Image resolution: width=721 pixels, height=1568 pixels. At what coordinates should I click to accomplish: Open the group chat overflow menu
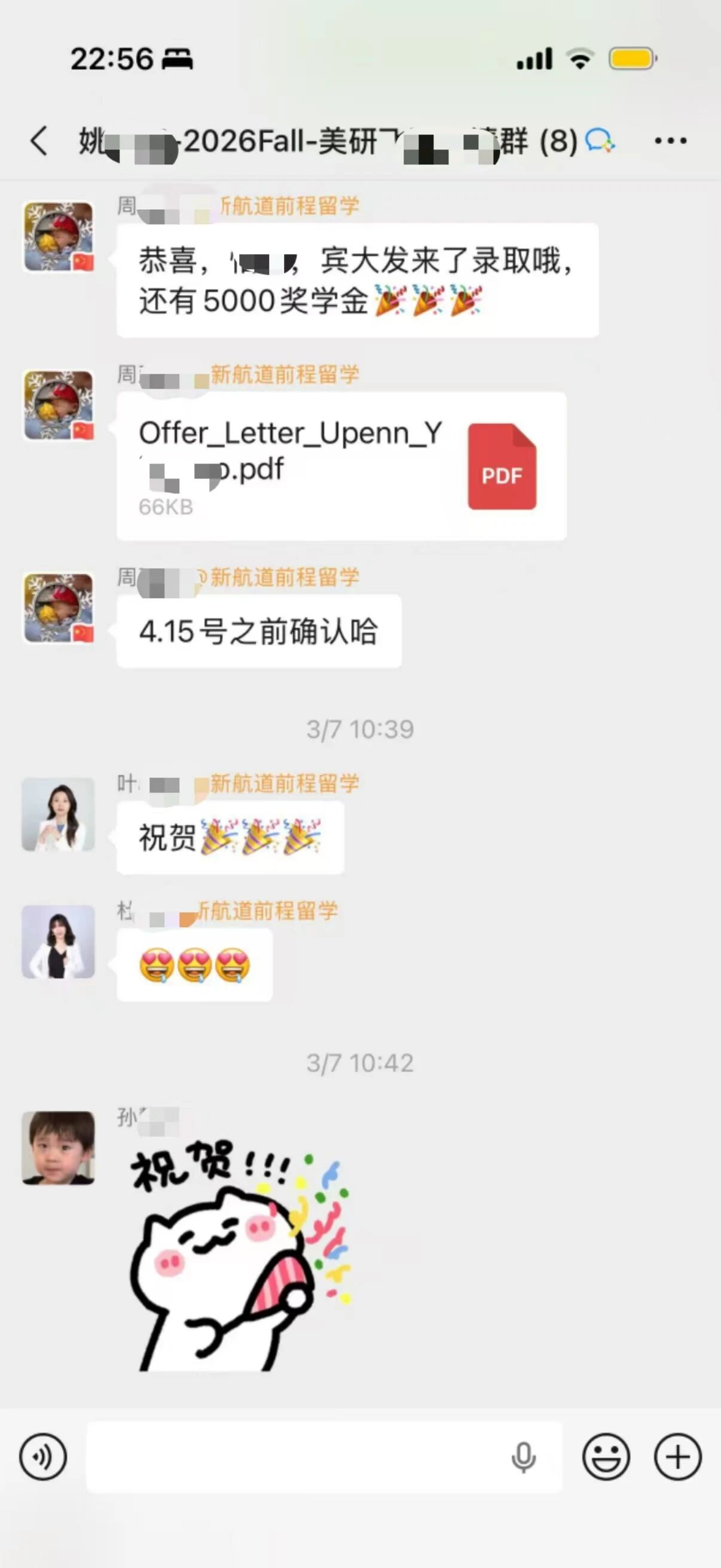coord(670,141)
